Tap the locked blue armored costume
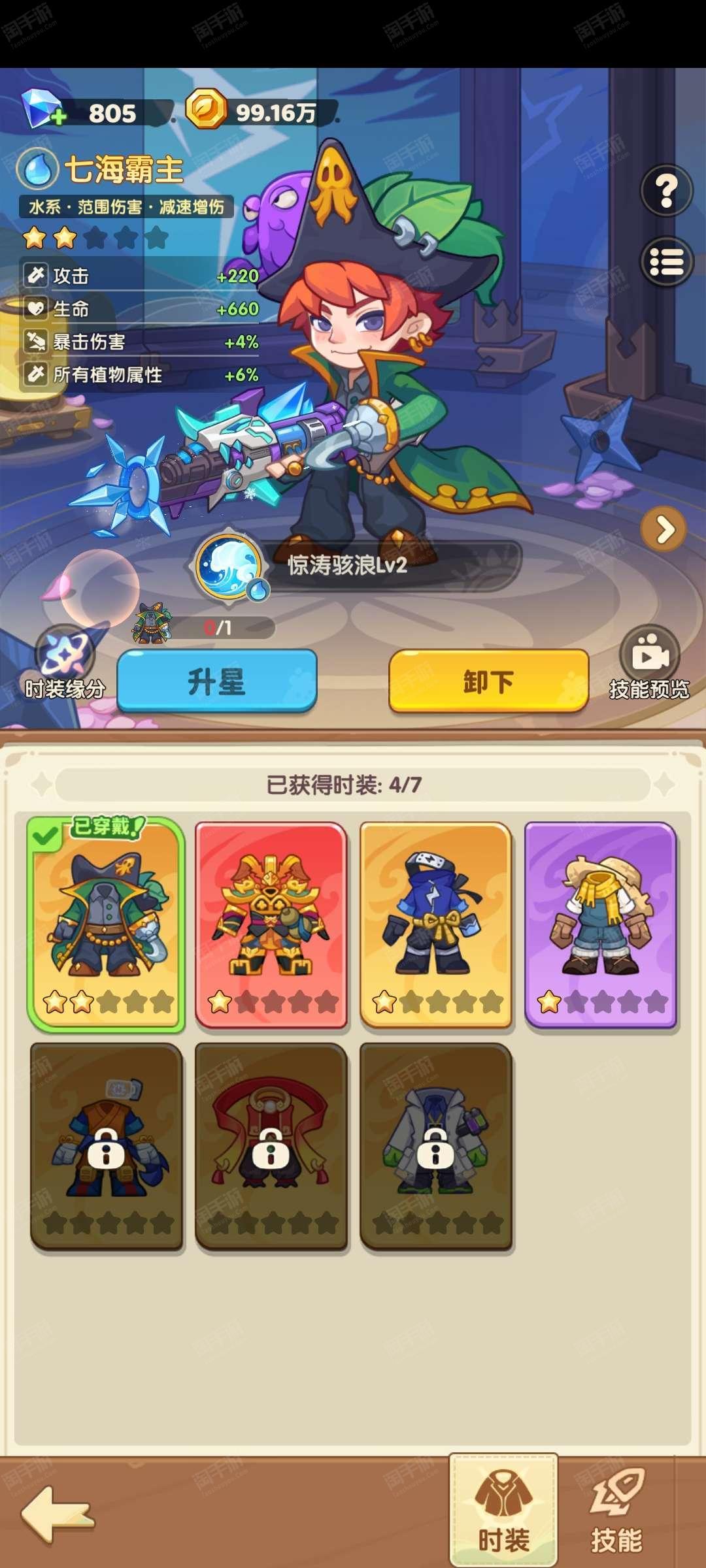This screenshot has height=1568, width=706. pyautogui.click(x=106, y=1147)
